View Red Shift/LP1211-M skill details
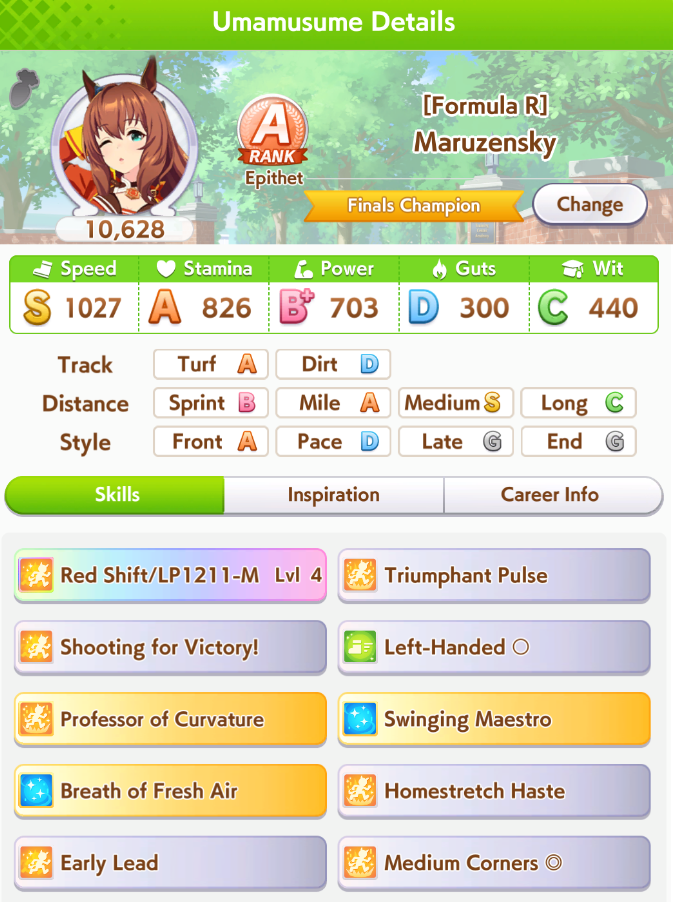Image resolution: width=673 pixels, height=902 pixels. (x=170, y=575)
